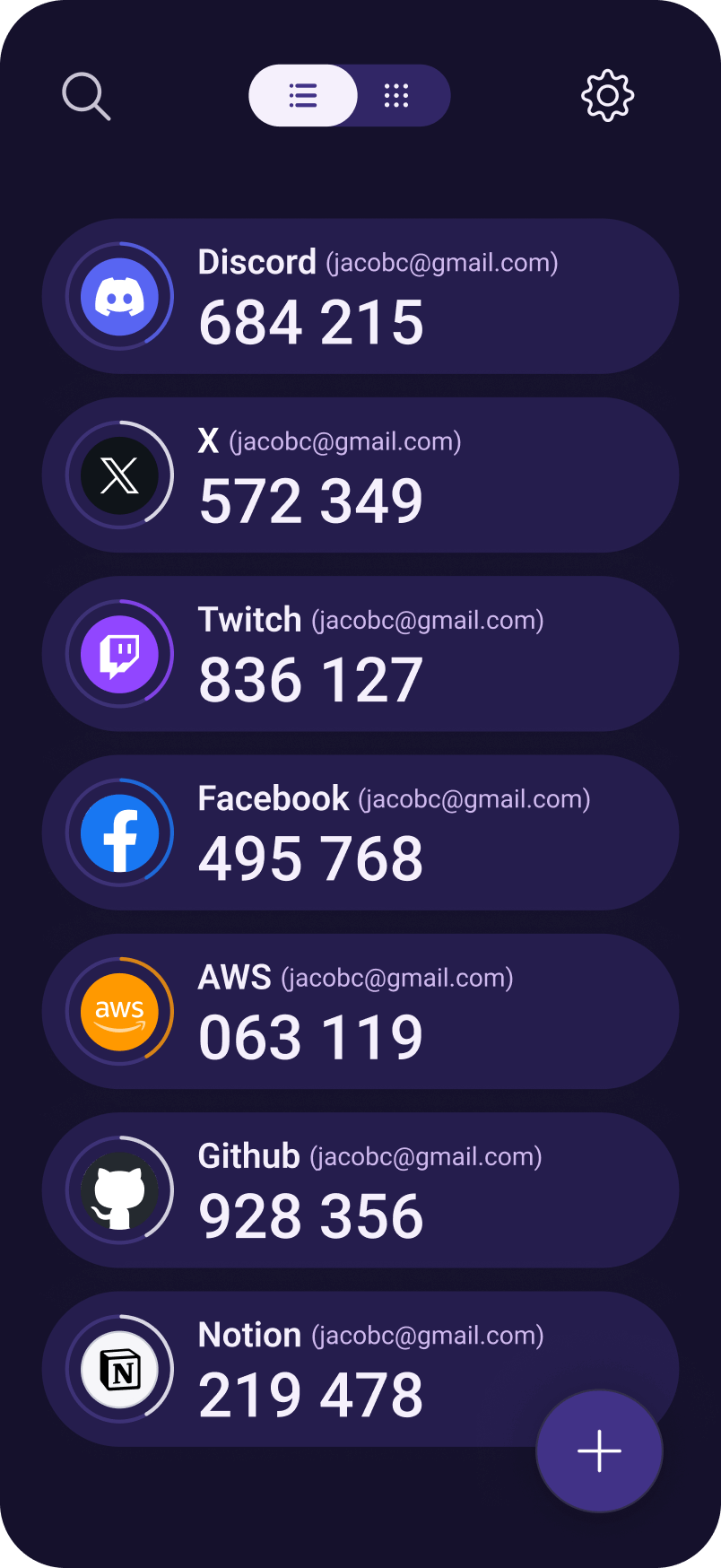Open the Facebook authenticator entry
Screen dimensions: 721x1568
(360, 832)
